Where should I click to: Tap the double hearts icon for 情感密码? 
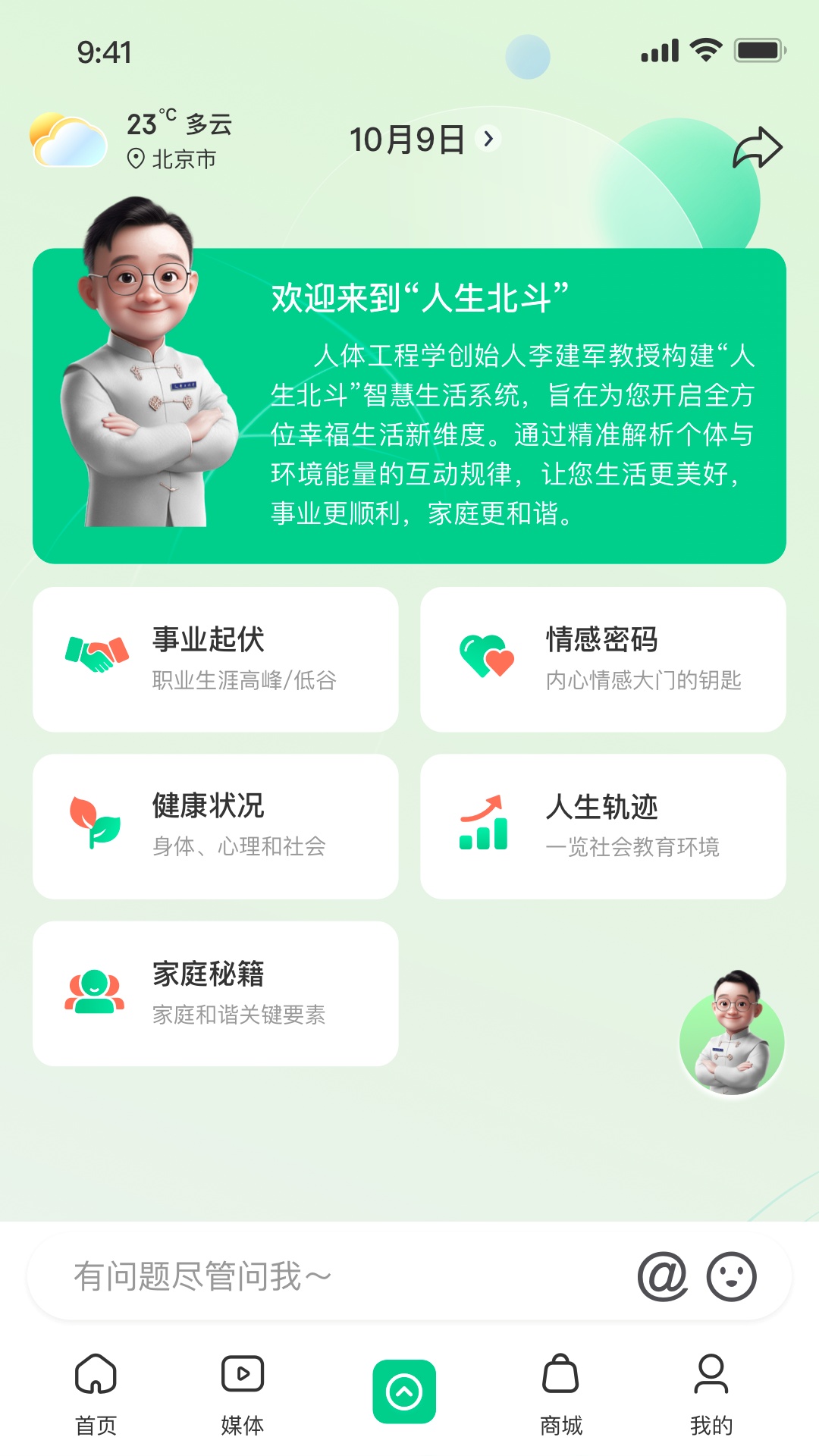click(486, 654)
